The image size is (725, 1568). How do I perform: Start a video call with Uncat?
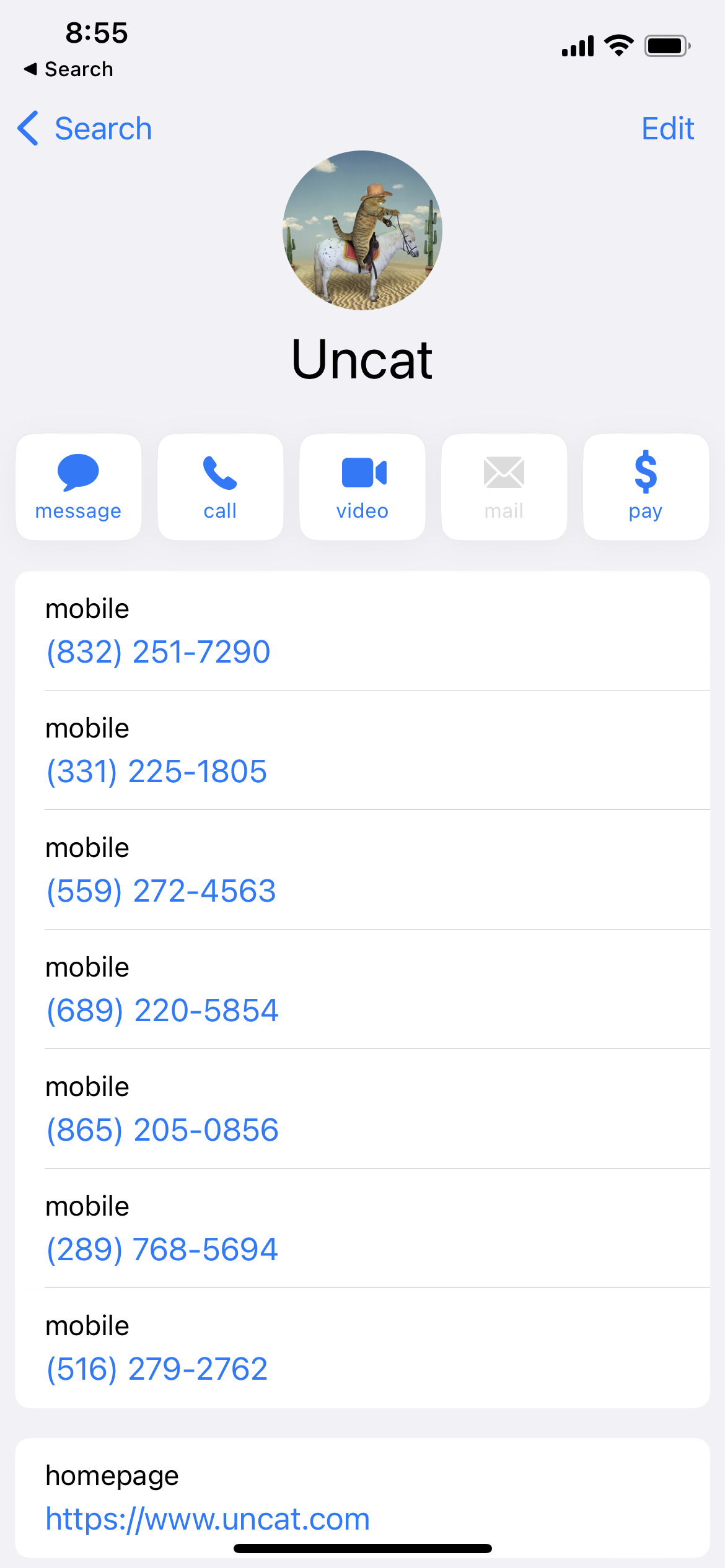point(362,487)
